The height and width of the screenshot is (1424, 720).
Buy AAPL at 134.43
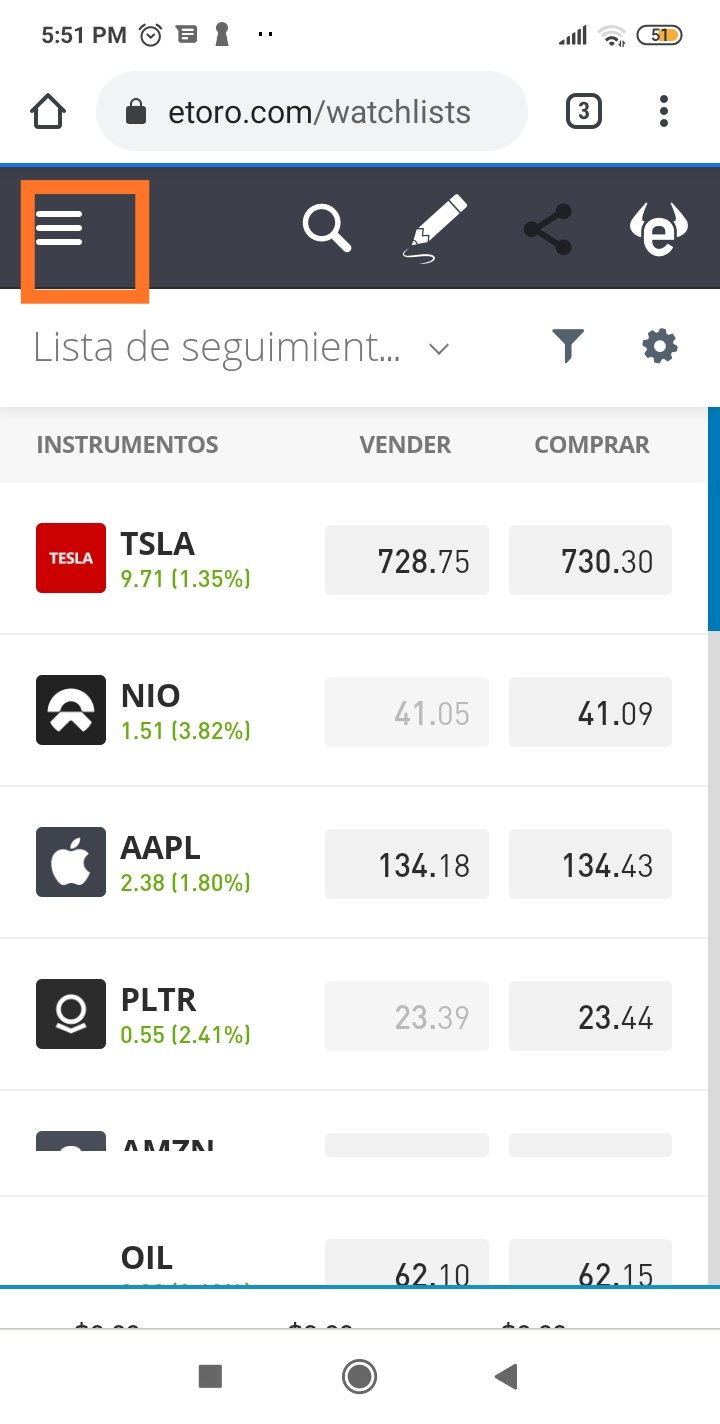[590, 864]
